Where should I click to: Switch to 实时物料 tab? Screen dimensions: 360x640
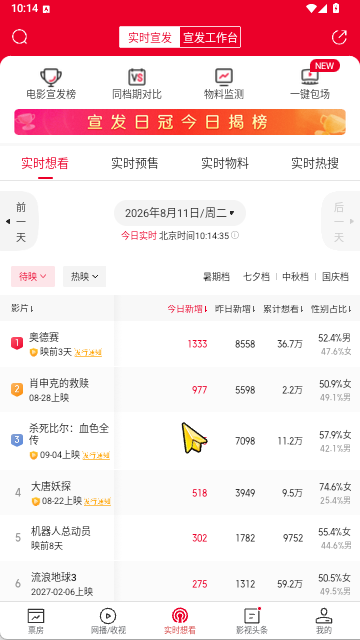coord(225,164)
